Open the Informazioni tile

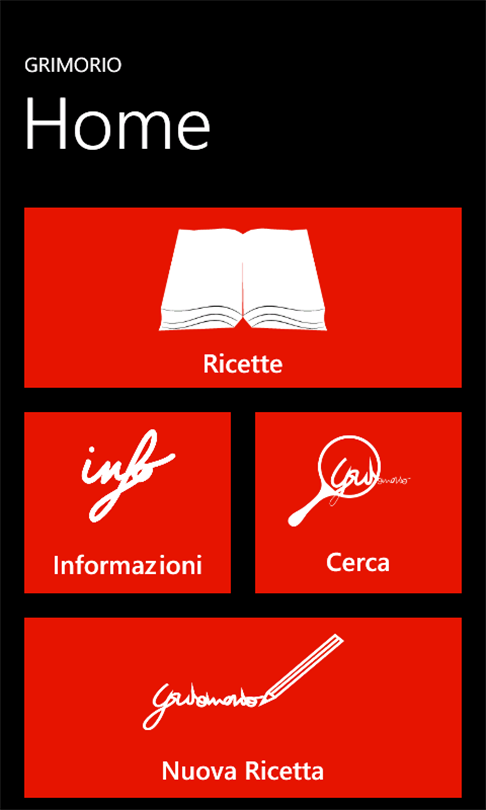(128, 502)
